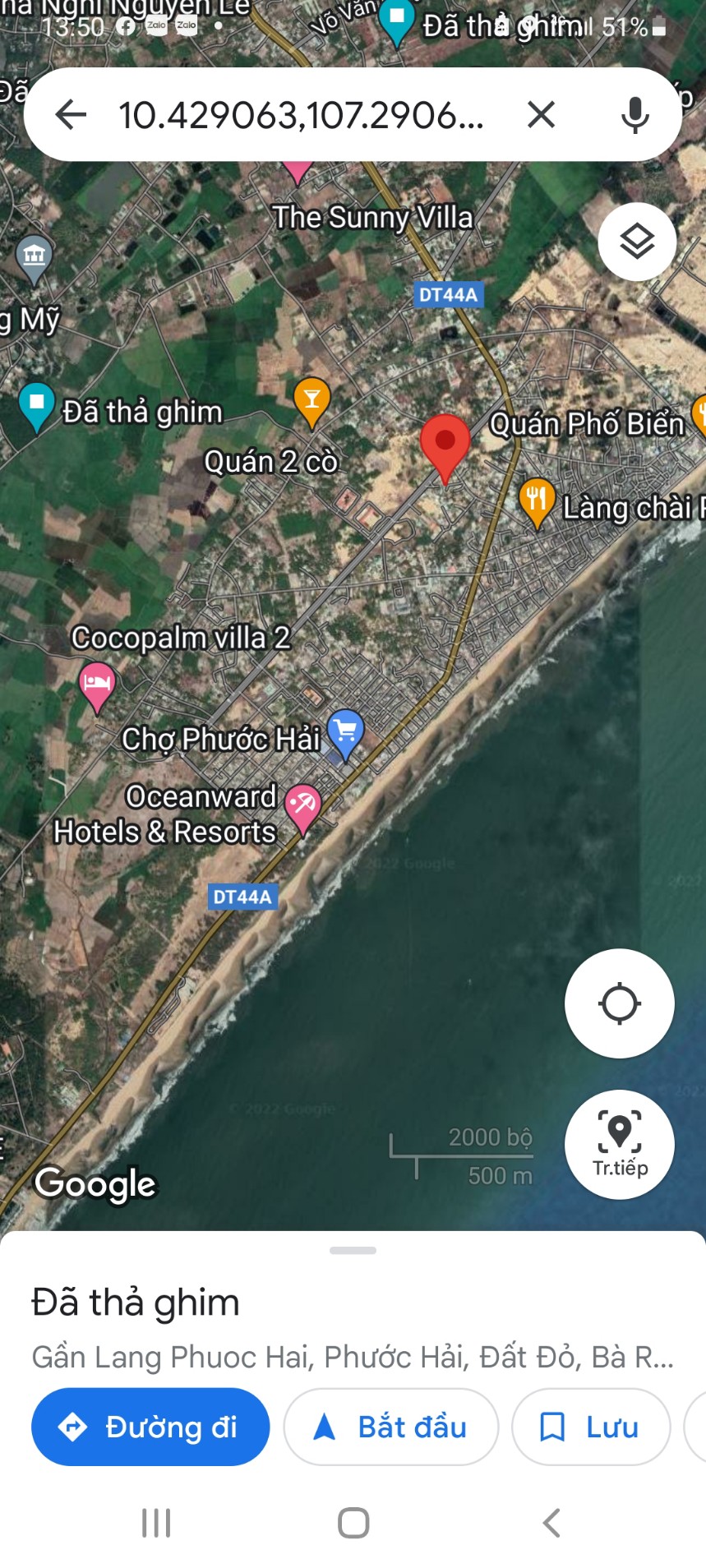The height and width of the screenshot is (1568, 706).
Task: Open Oceanward Hotels & Resorts marker
Action: 302,809
